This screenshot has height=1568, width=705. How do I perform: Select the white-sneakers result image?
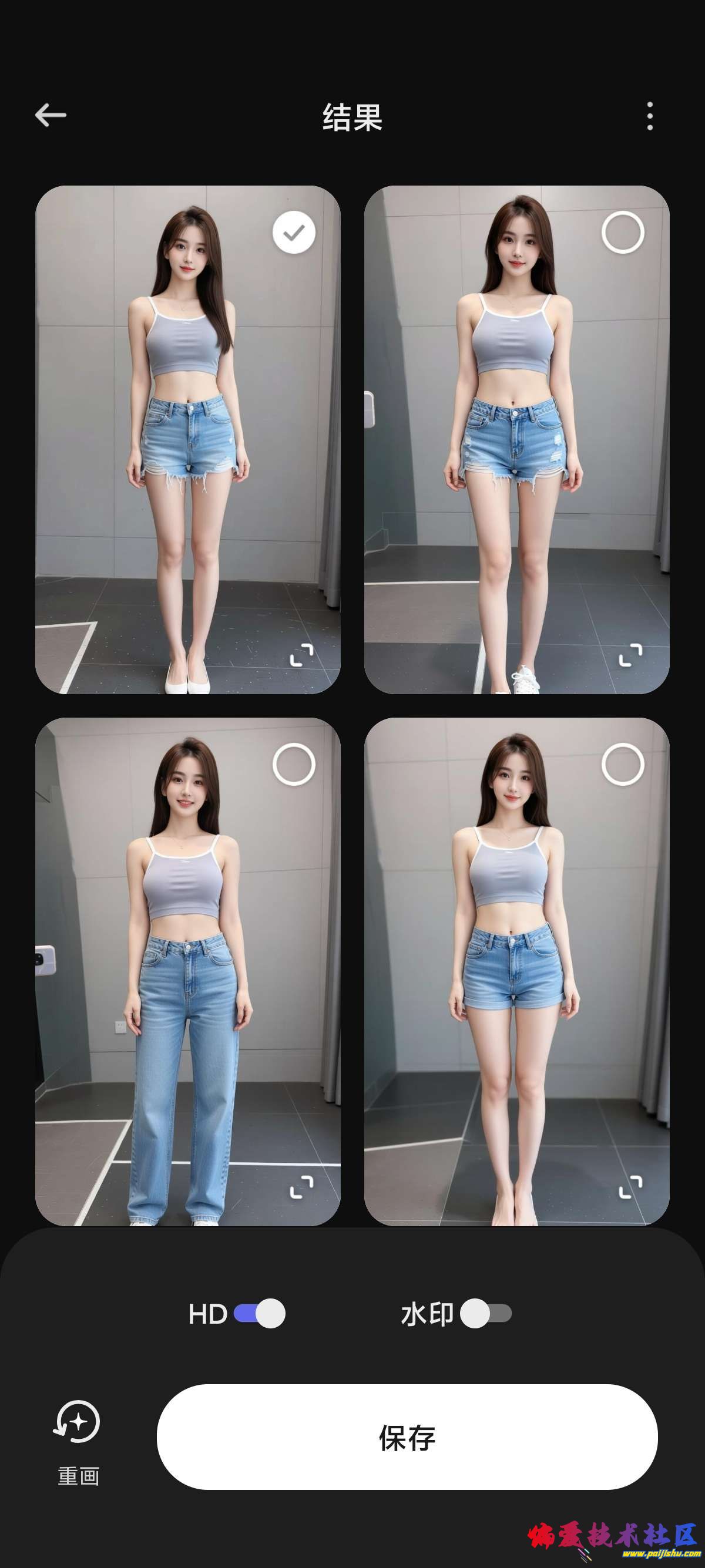(x=622, y=233)
